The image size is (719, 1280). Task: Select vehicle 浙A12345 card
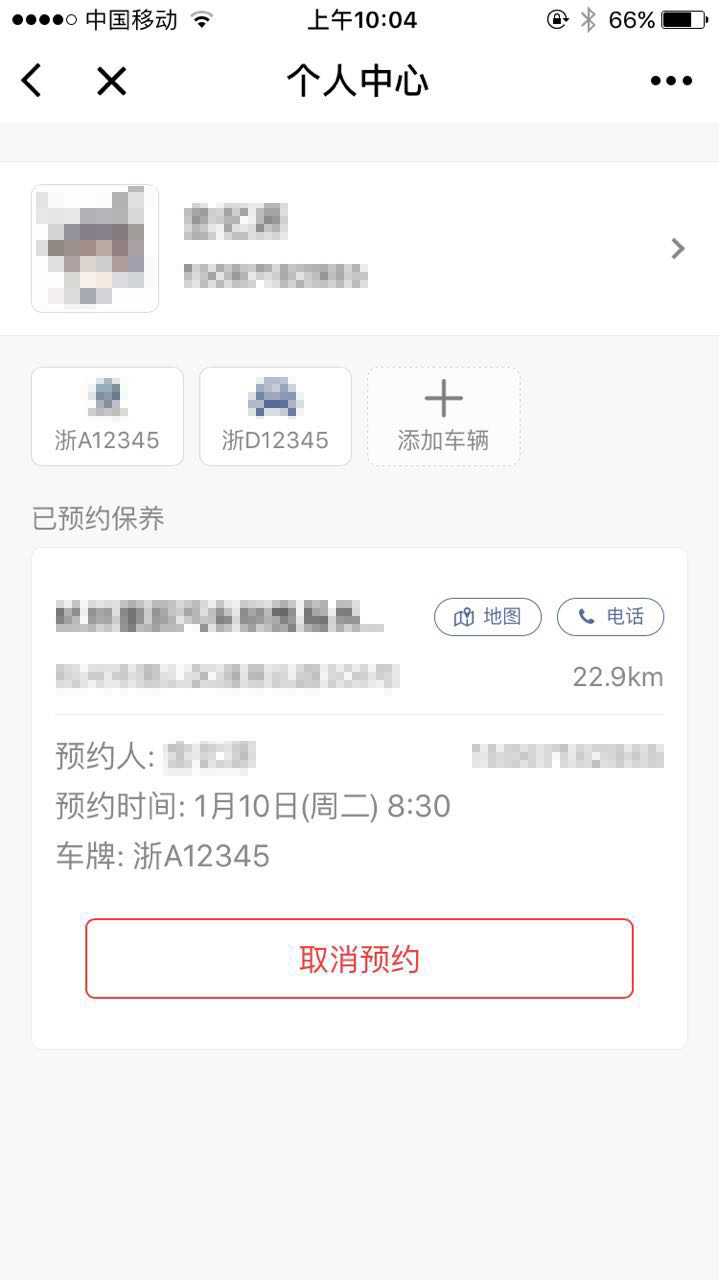(x=107, y=416)
